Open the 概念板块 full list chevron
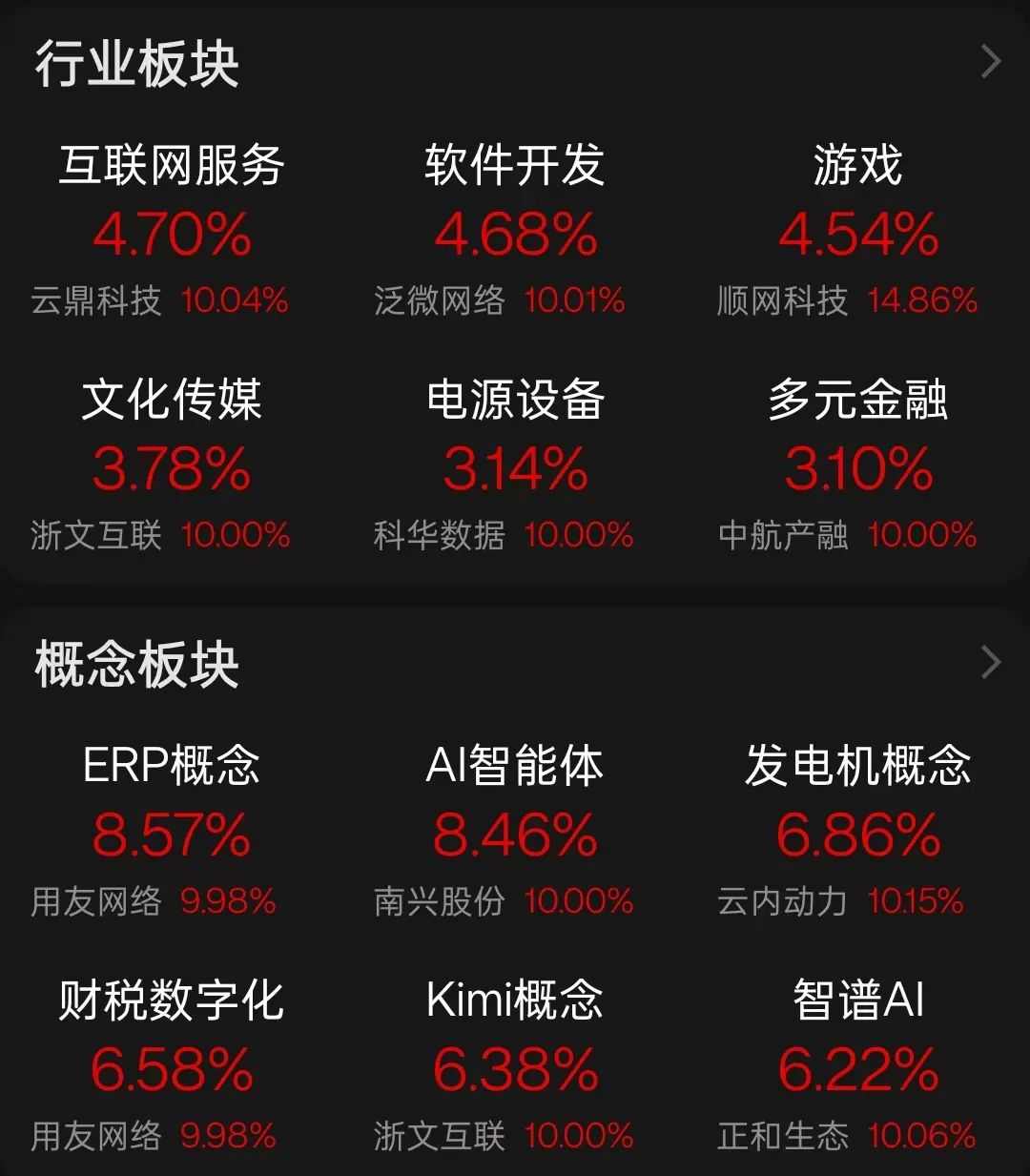The width and height of the screenshot is (1030, 1176). [991, 662]
